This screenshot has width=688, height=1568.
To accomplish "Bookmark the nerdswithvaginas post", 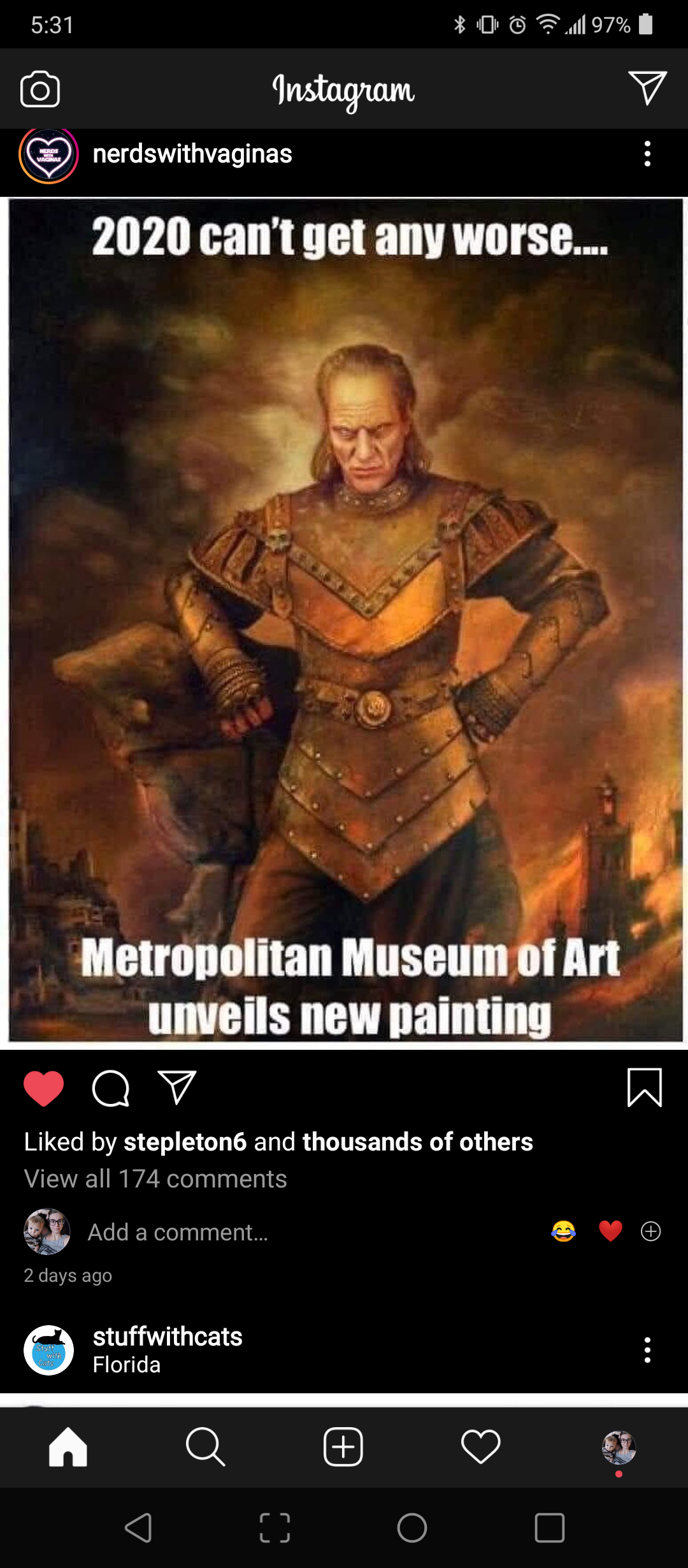I will (645, 1087).
